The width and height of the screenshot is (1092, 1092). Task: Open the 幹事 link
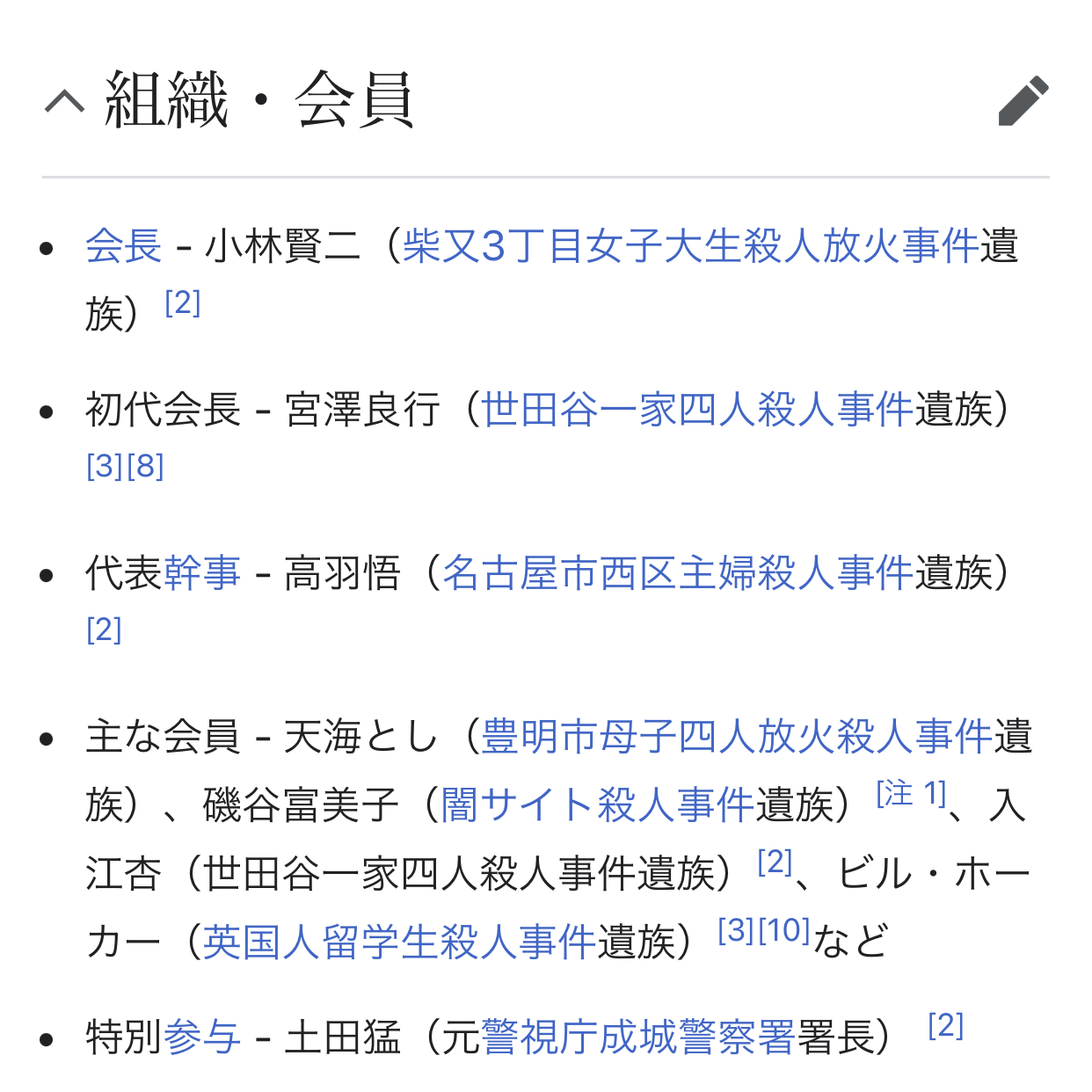click(x=201, y=573)
